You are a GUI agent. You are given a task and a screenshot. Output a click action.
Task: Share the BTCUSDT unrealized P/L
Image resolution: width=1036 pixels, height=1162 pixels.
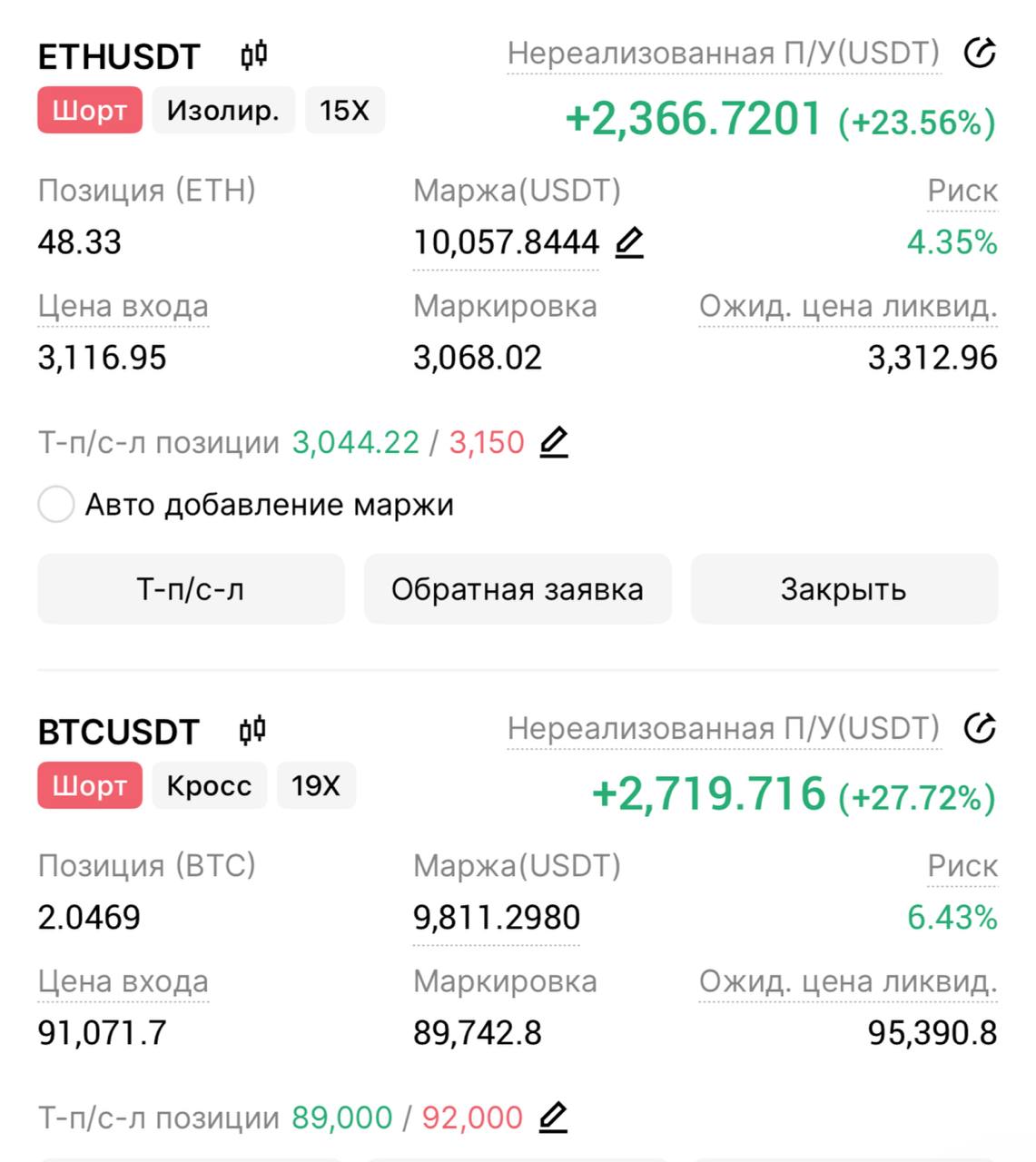980,728
